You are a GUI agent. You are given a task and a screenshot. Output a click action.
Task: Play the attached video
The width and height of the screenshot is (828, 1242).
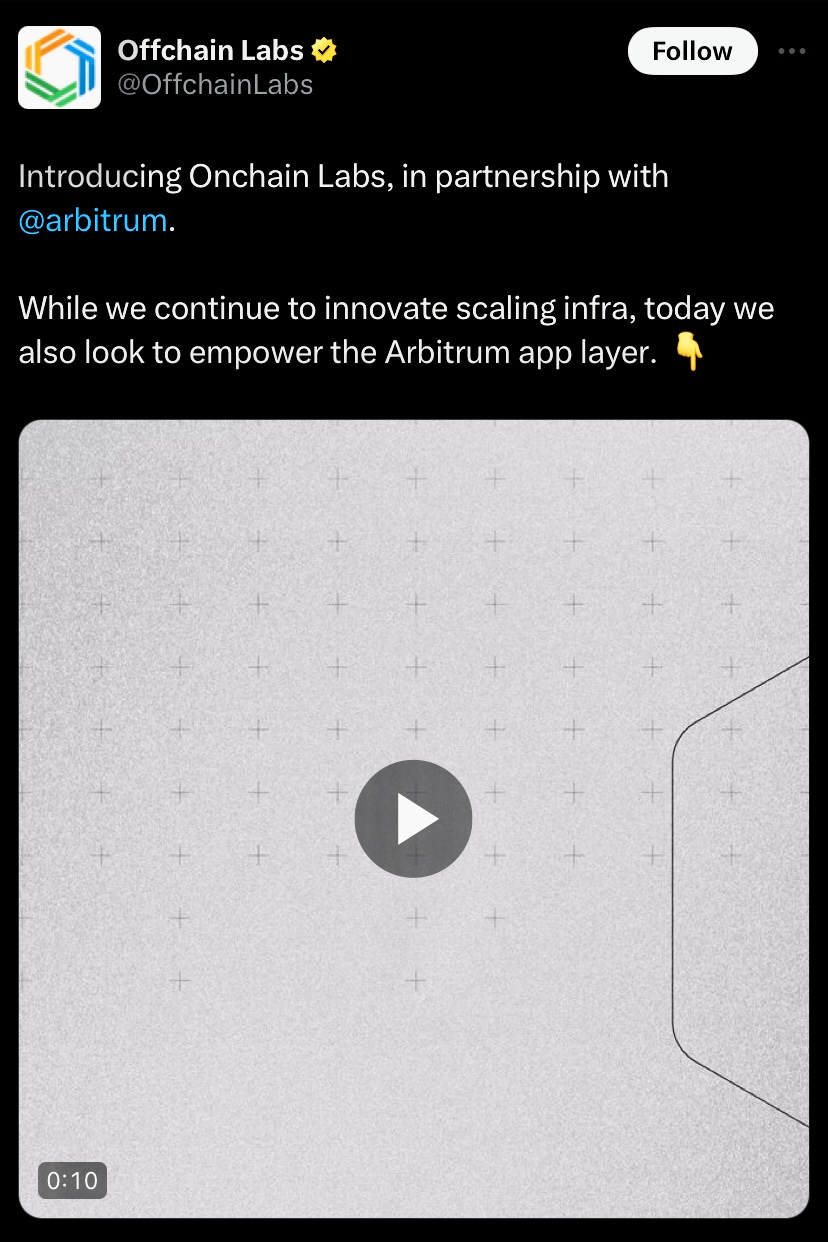[x=413, y=819]
